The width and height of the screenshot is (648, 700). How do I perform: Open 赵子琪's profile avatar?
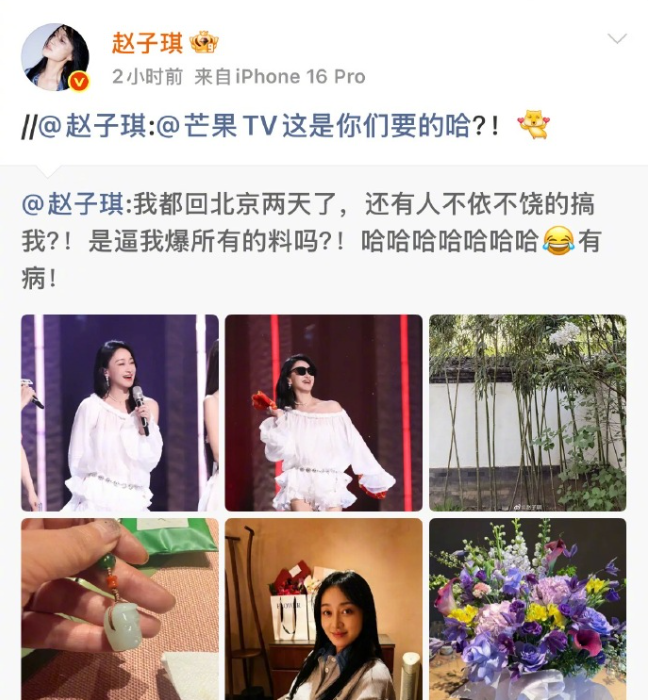pos(55,58)
